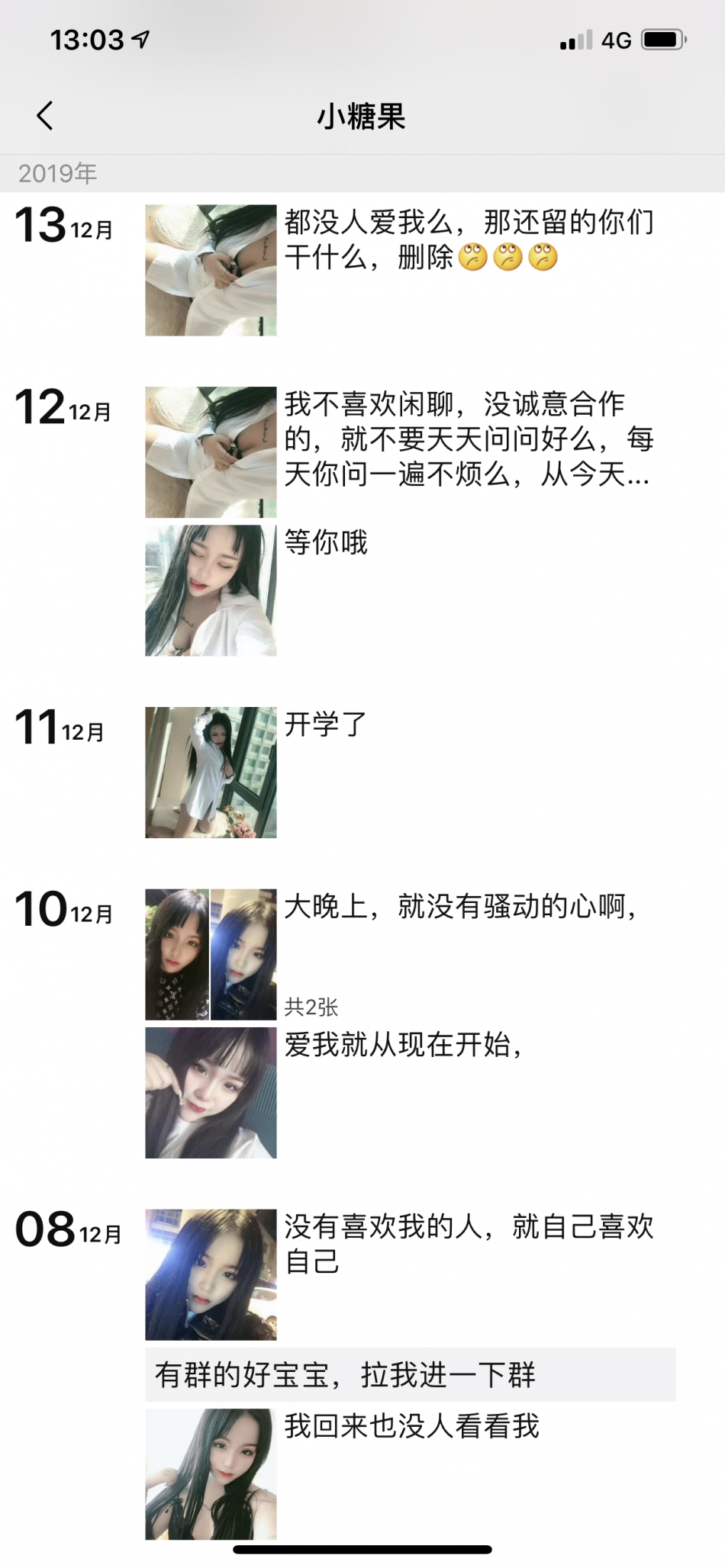Open the 开学了 photo post

click(211, 773)
